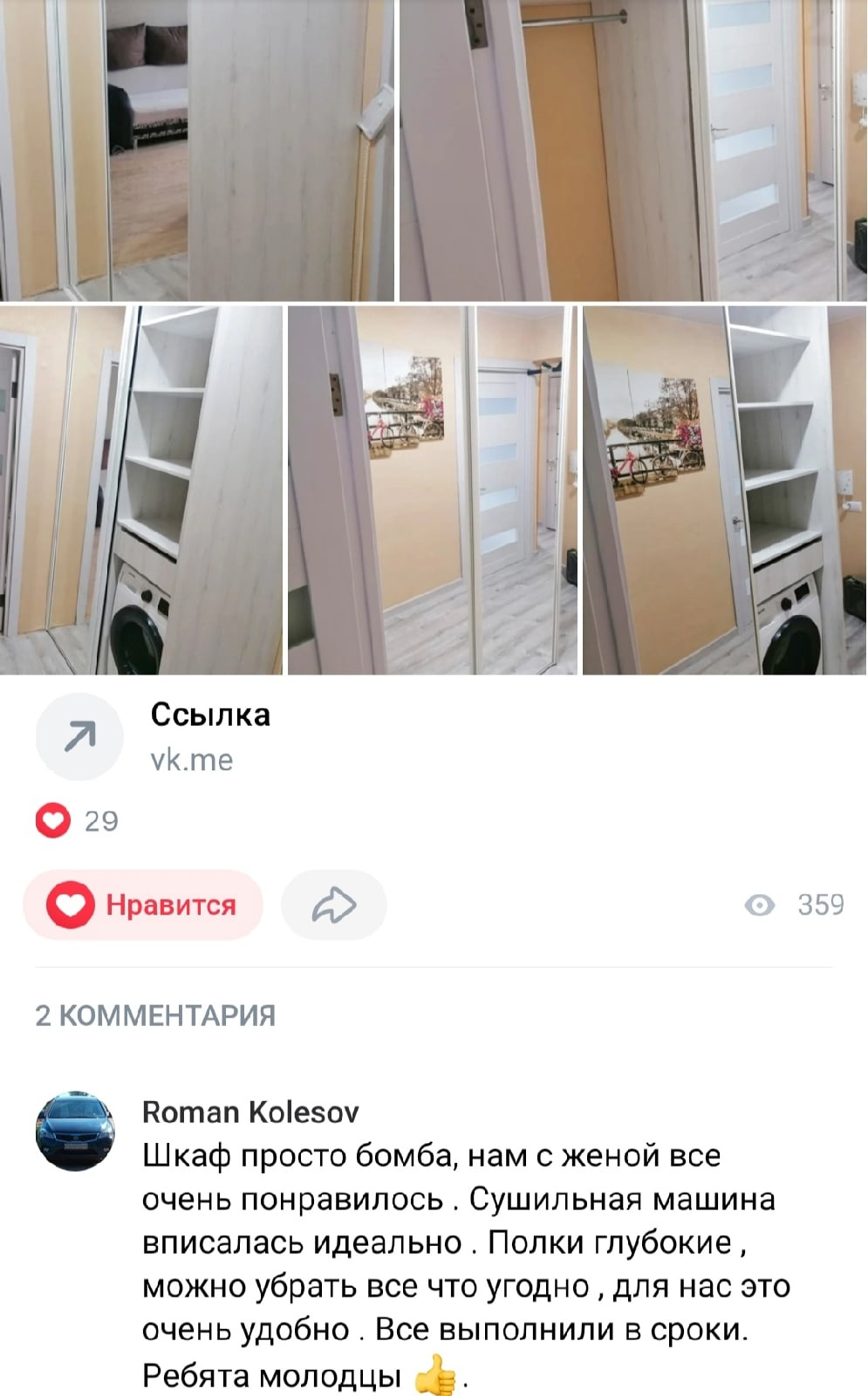The height and width of the screenshot is (1396, 868).
Task: View bottom-right photo with painting and shelves
Action: click(x=724, y=489)
